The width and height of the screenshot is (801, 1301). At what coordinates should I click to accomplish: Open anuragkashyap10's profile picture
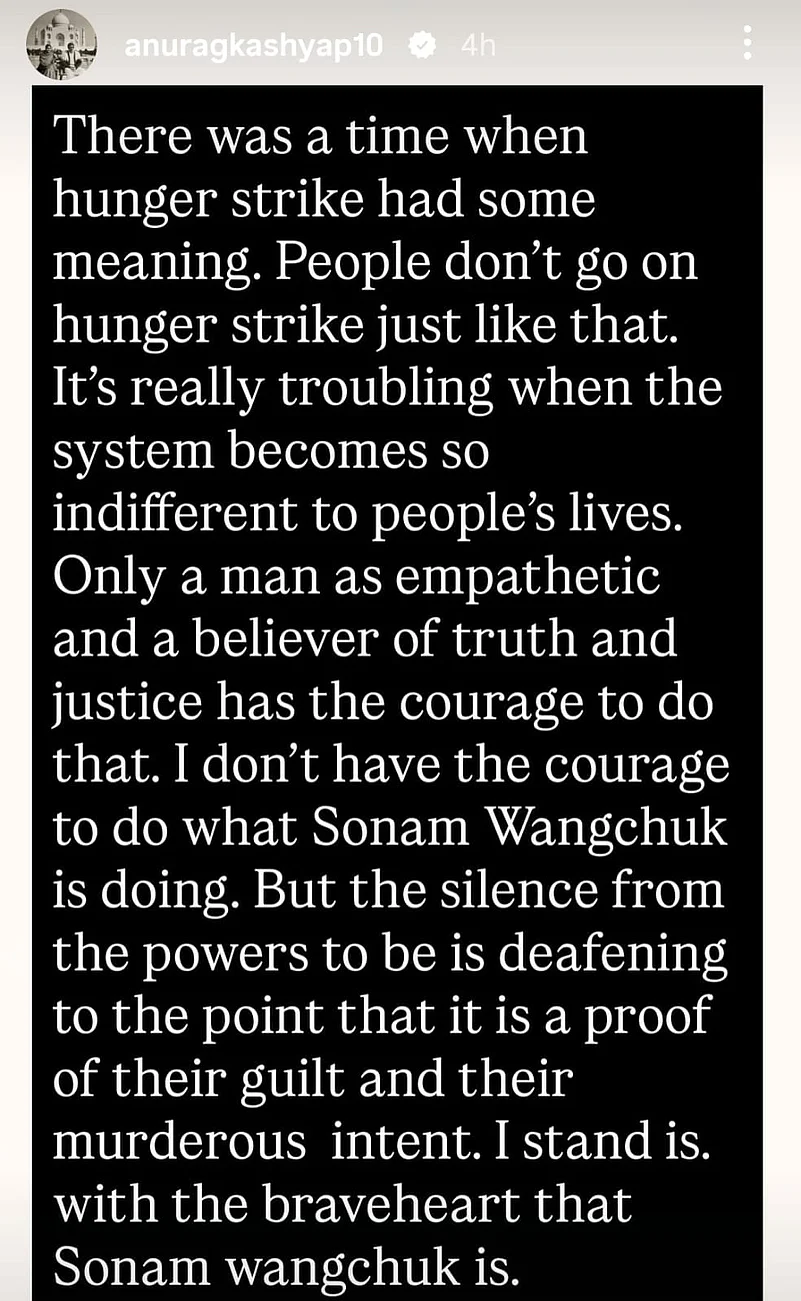pos(62,45)
